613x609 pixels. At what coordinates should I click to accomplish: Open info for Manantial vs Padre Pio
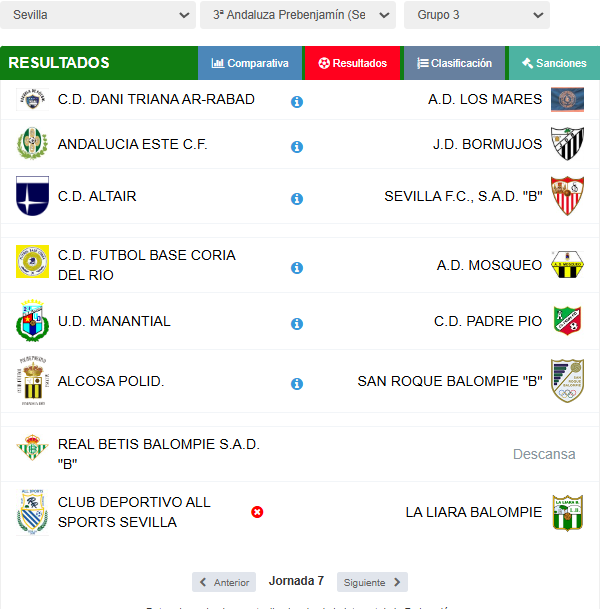(297, 324)
